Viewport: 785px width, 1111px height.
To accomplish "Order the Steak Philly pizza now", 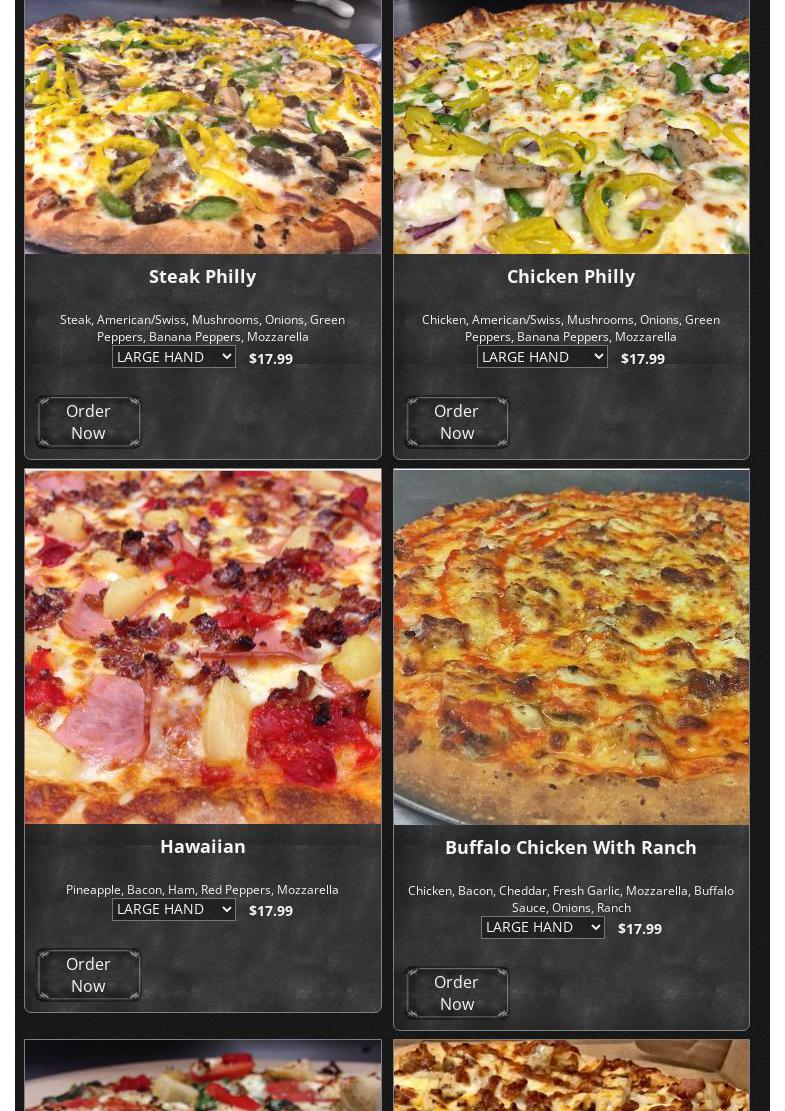I will 88,422.
